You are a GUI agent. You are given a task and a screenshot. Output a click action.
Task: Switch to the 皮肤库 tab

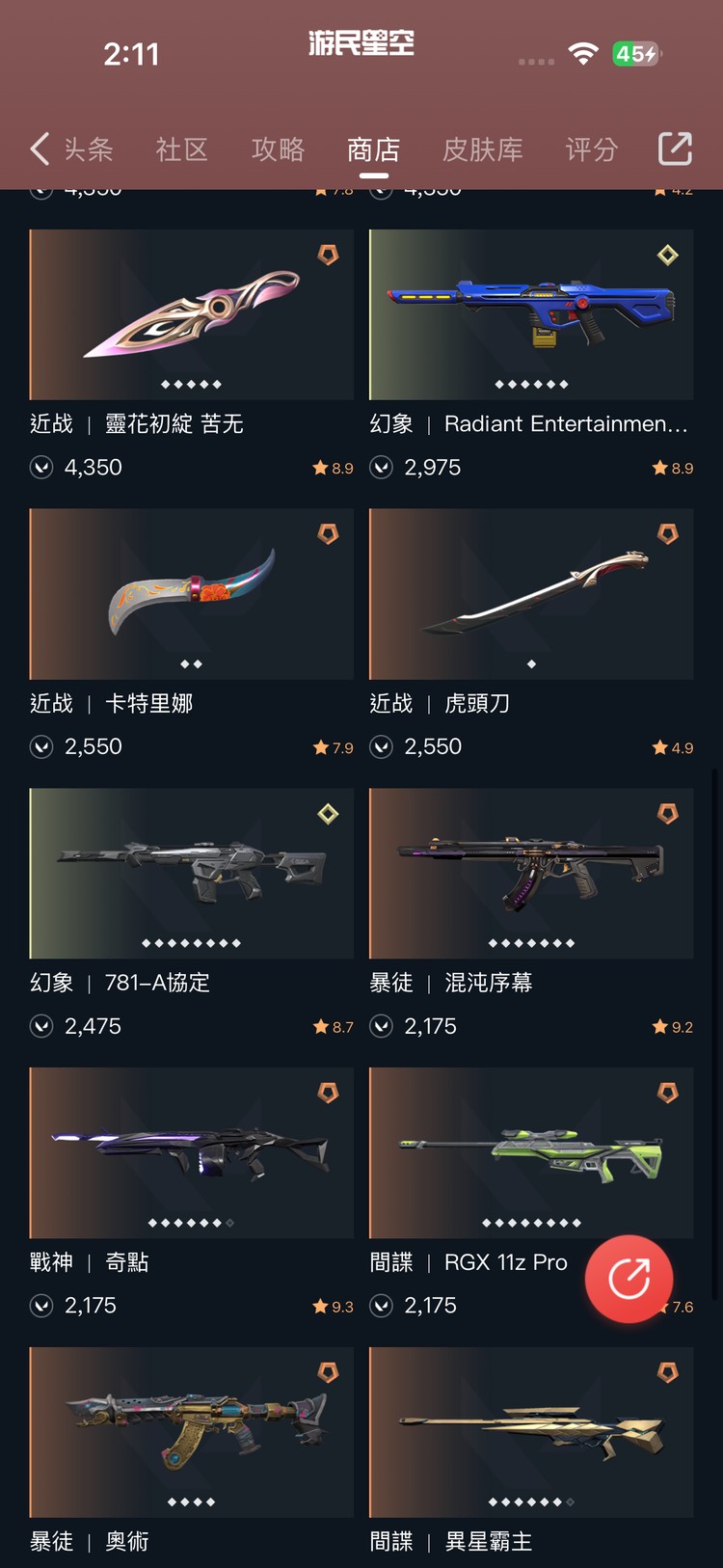[482, 149]
